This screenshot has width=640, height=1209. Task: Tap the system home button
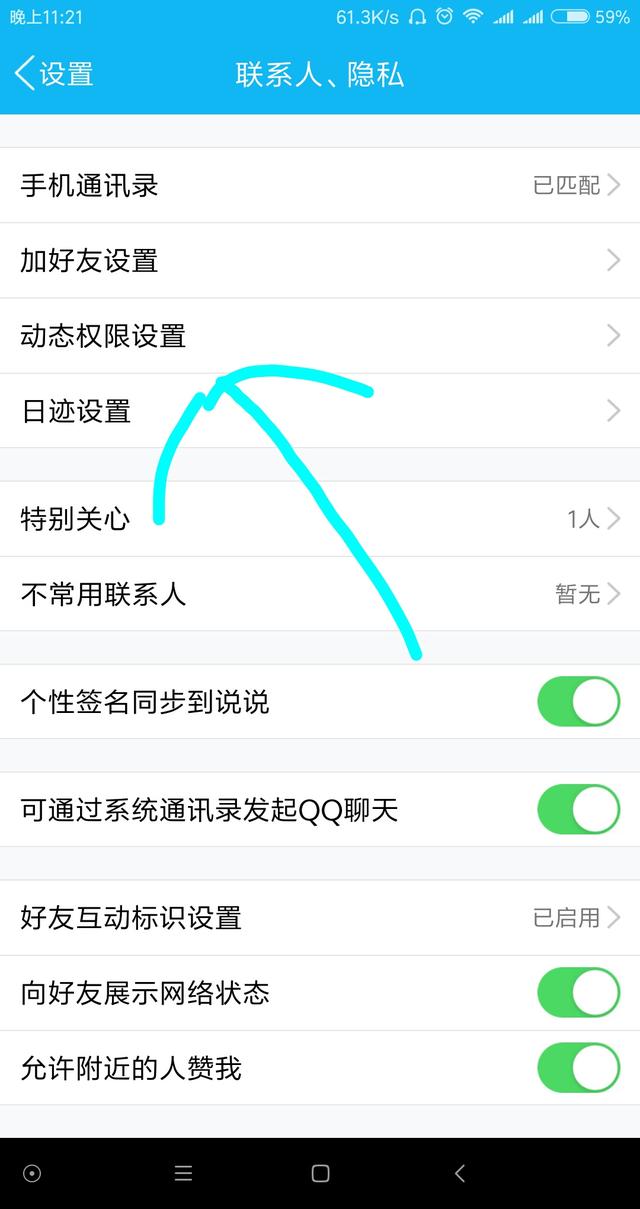pyautogui.click(x=320, y=1174)
